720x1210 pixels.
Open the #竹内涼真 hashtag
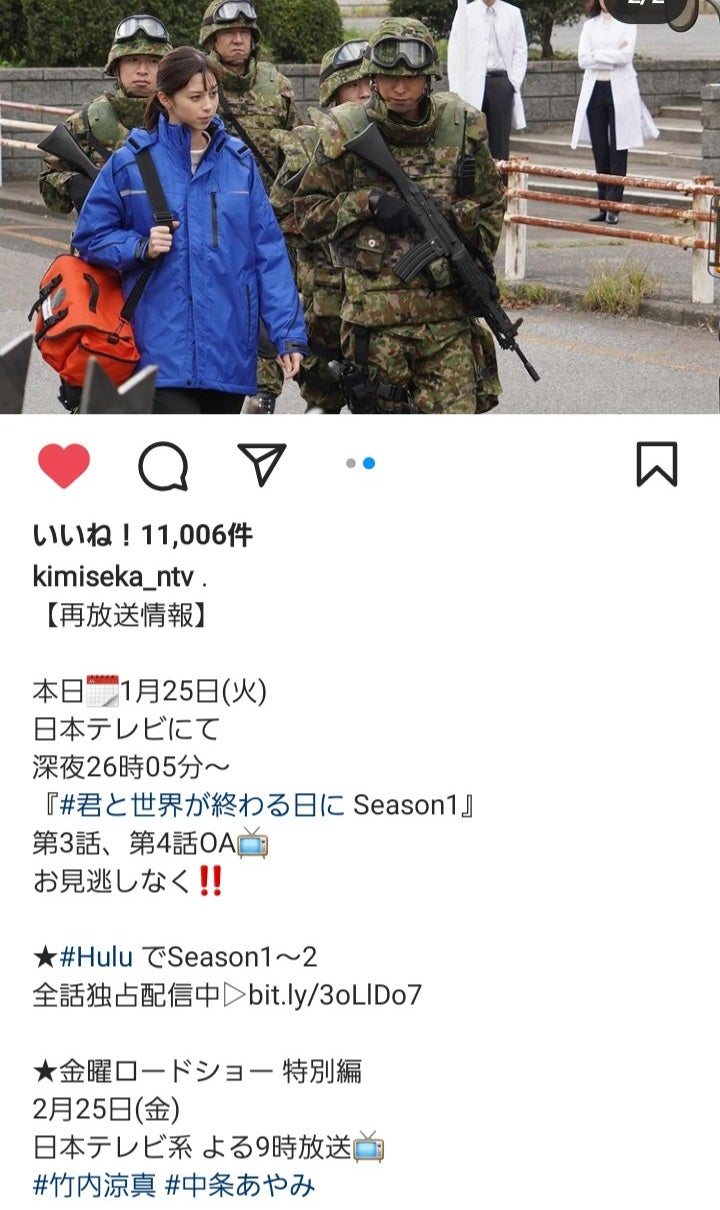(95, 1185)
